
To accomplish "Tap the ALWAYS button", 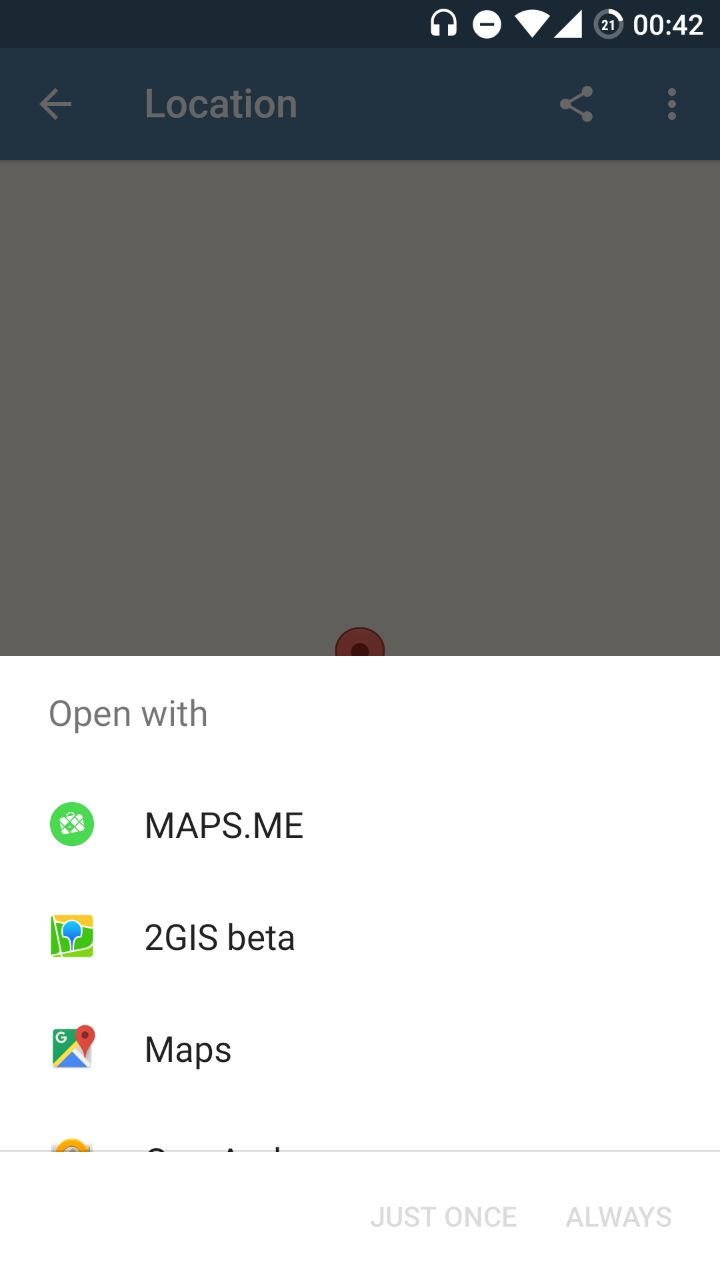I will click(x=619, y=1216).
